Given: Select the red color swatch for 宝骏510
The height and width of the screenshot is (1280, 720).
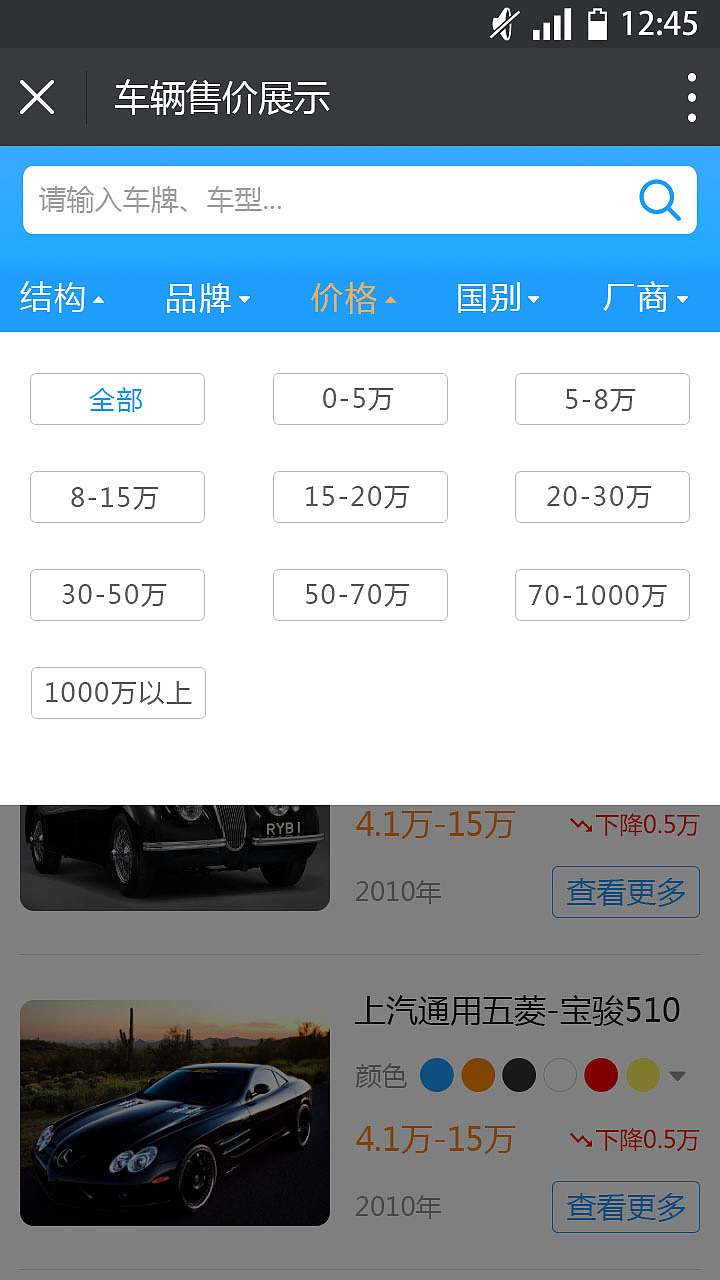Looking at the screenshot, I should pyautogui.click(x=600, y=1075).
